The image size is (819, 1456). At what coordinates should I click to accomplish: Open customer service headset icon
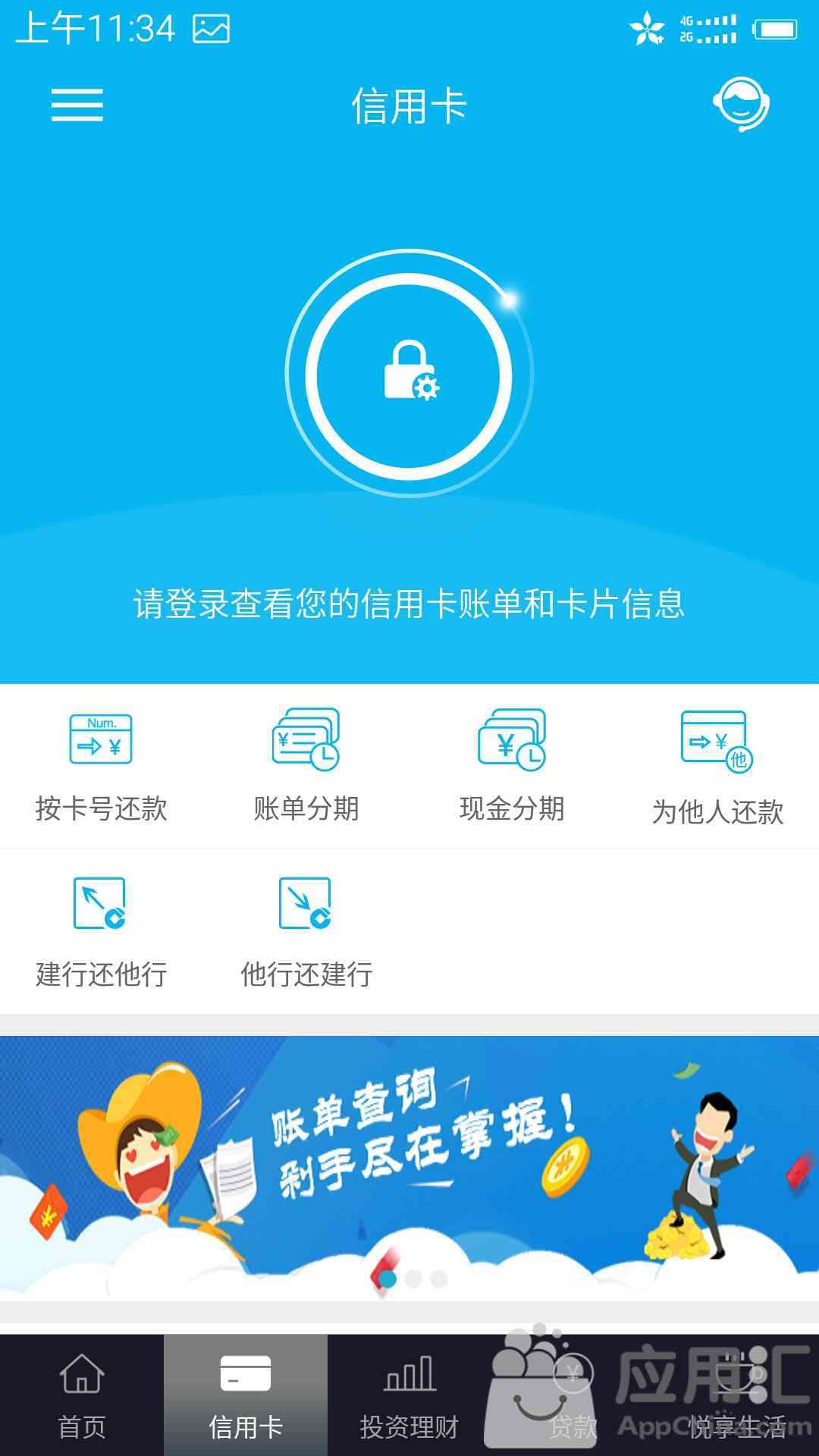(x=741, y=104)
